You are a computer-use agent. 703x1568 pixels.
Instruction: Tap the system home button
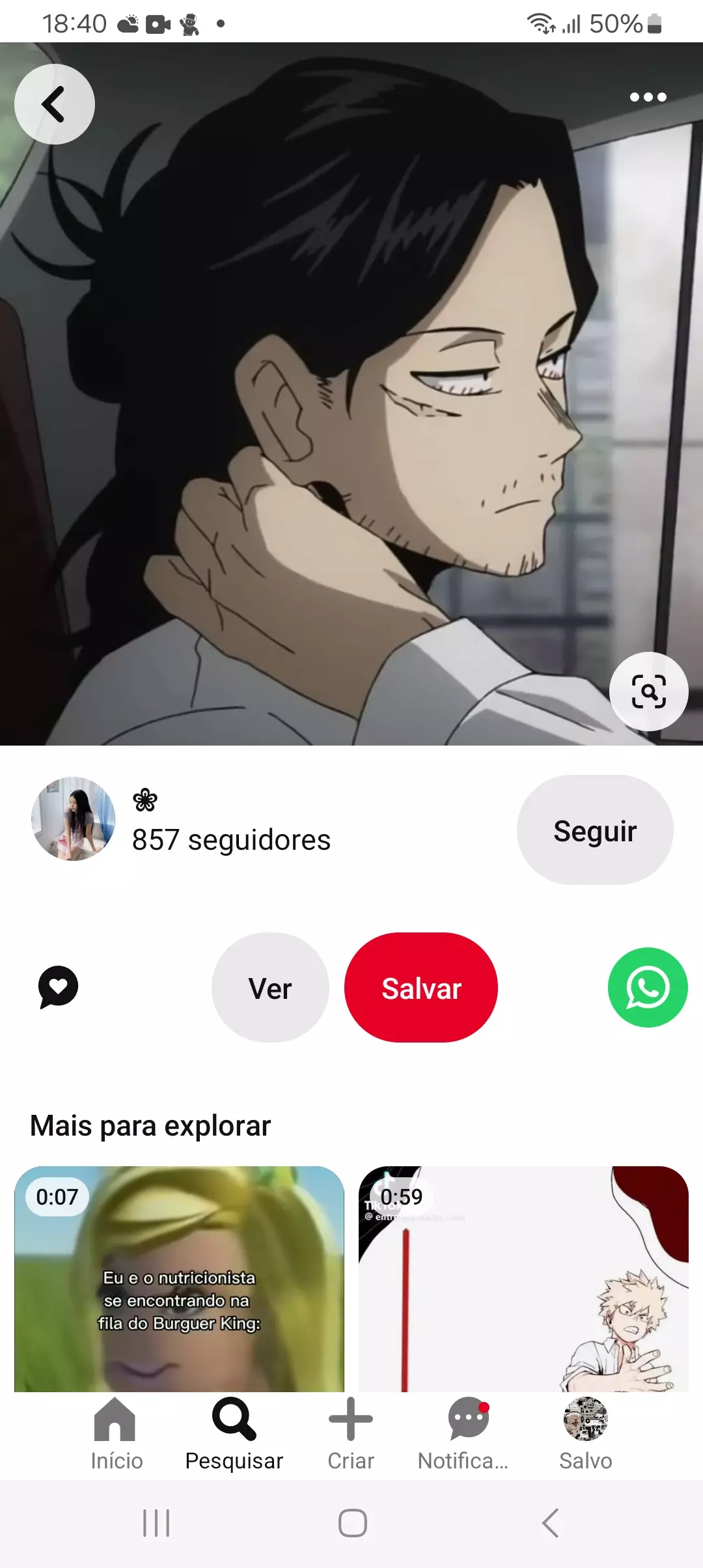pyautogui.click(x=352, y=1523)
